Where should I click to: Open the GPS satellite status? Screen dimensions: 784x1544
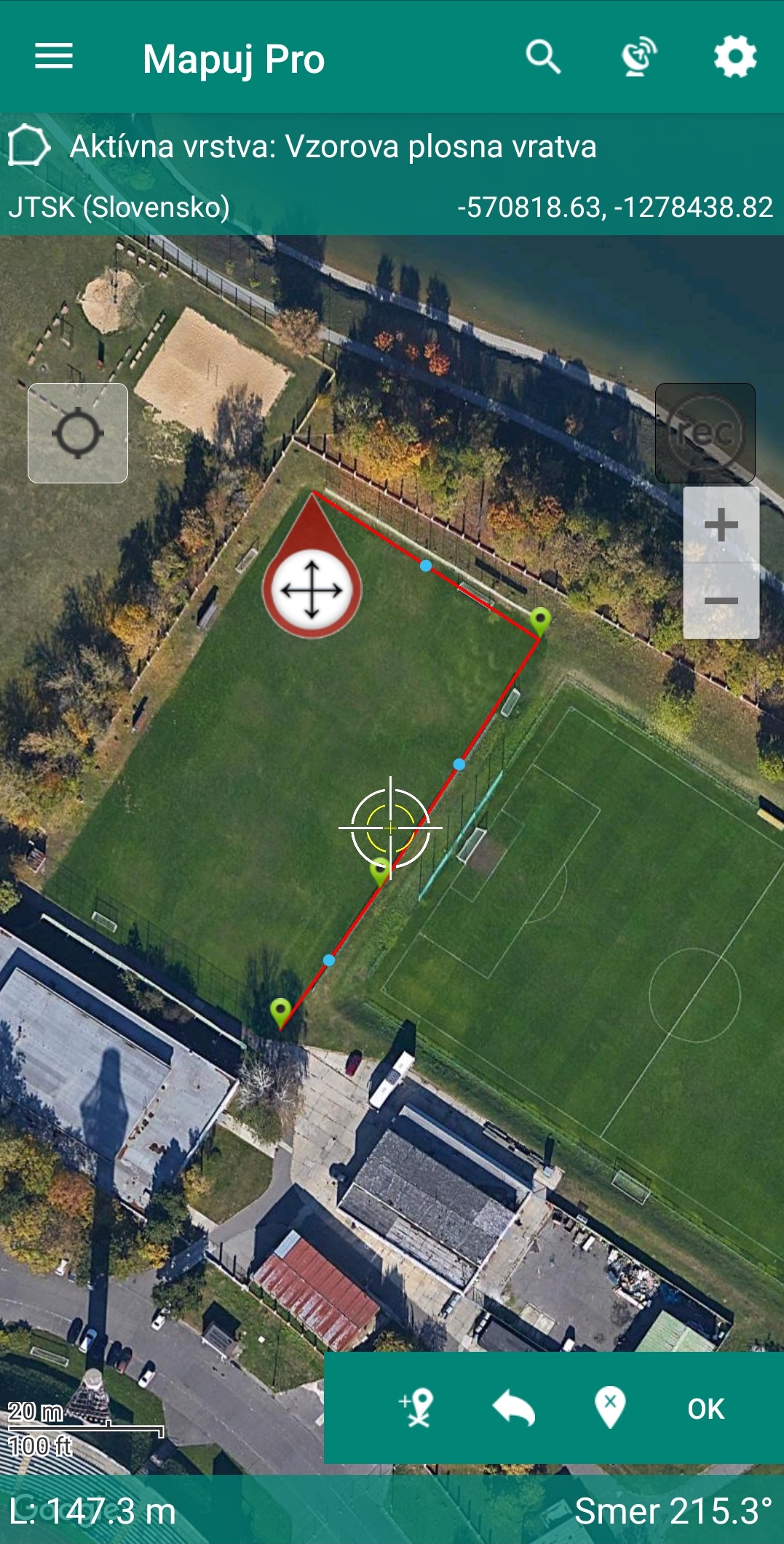click(638, 57)
